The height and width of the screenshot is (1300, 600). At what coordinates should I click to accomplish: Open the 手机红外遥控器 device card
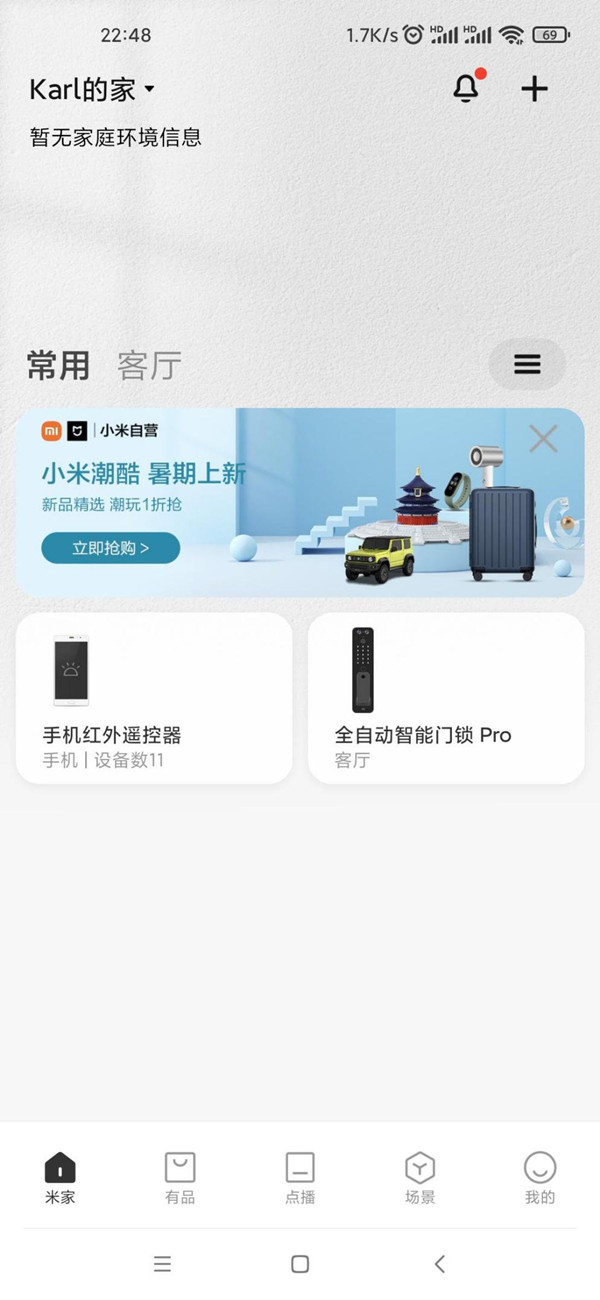coord(154,698)
